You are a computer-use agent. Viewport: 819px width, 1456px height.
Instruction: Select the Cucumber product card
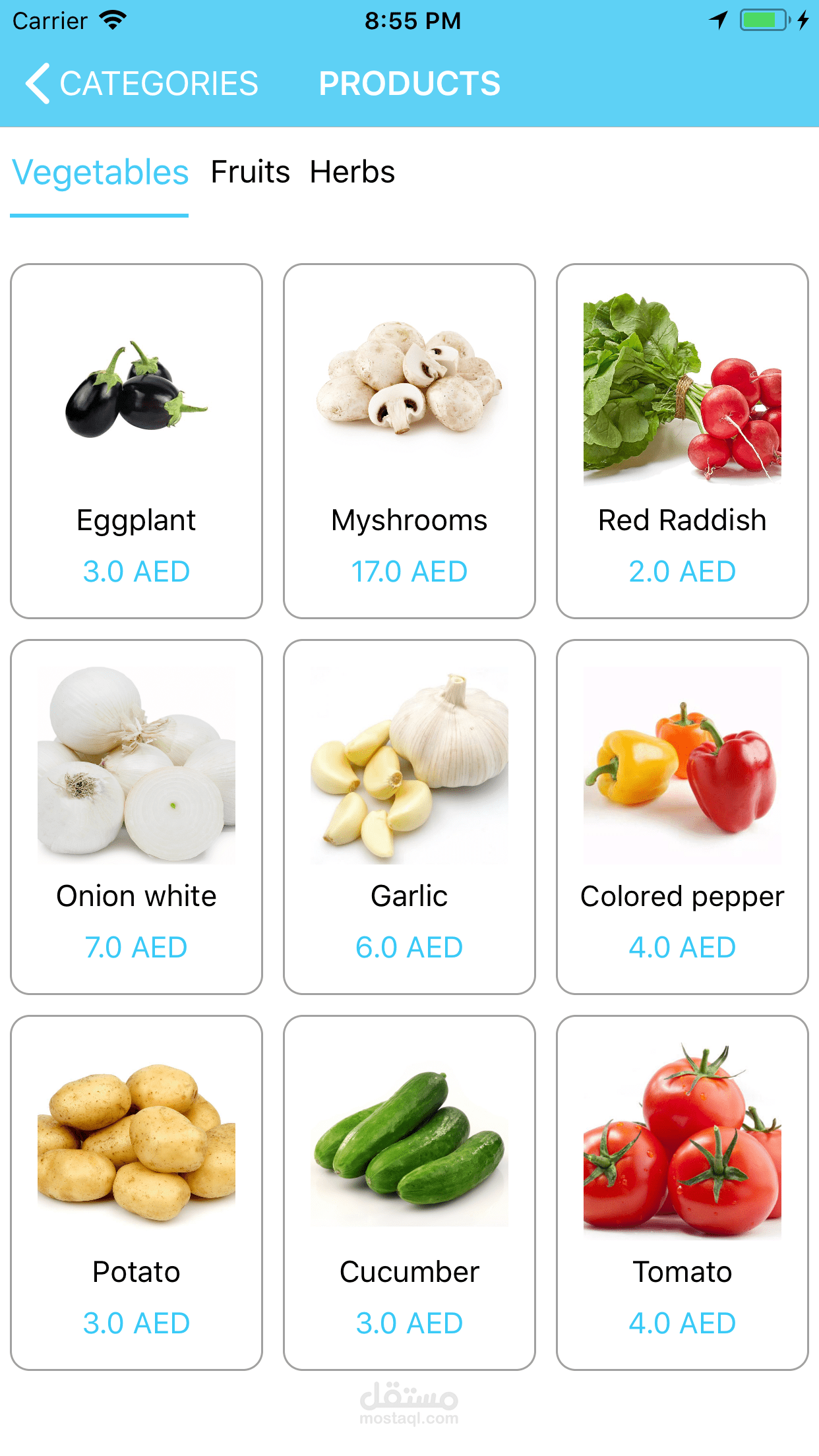click(x=409, y=1192)
